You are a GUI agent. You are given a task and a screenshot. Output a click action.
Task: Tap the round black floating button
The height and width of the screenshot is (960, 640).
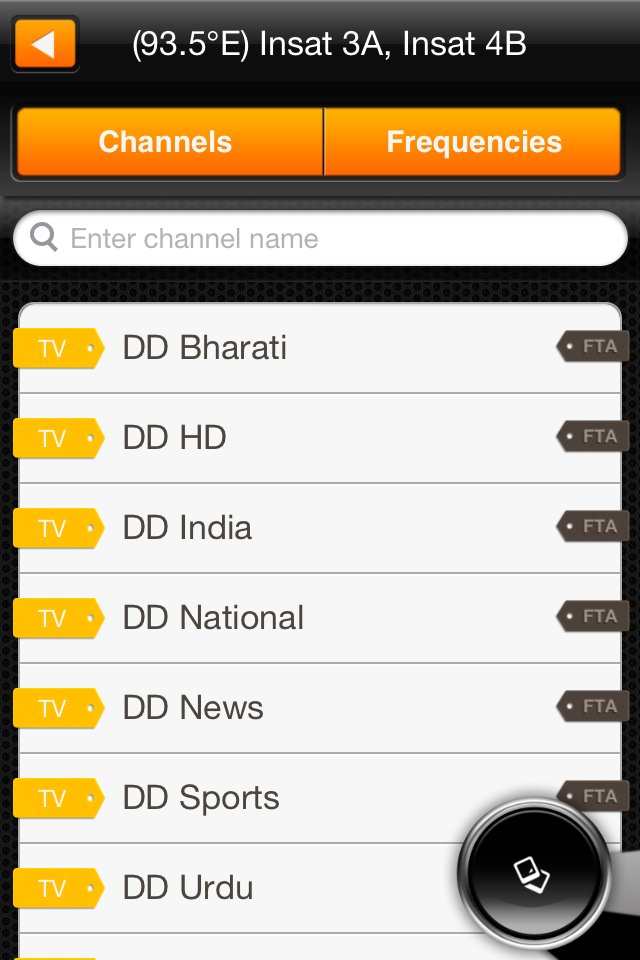pos(532,872)
